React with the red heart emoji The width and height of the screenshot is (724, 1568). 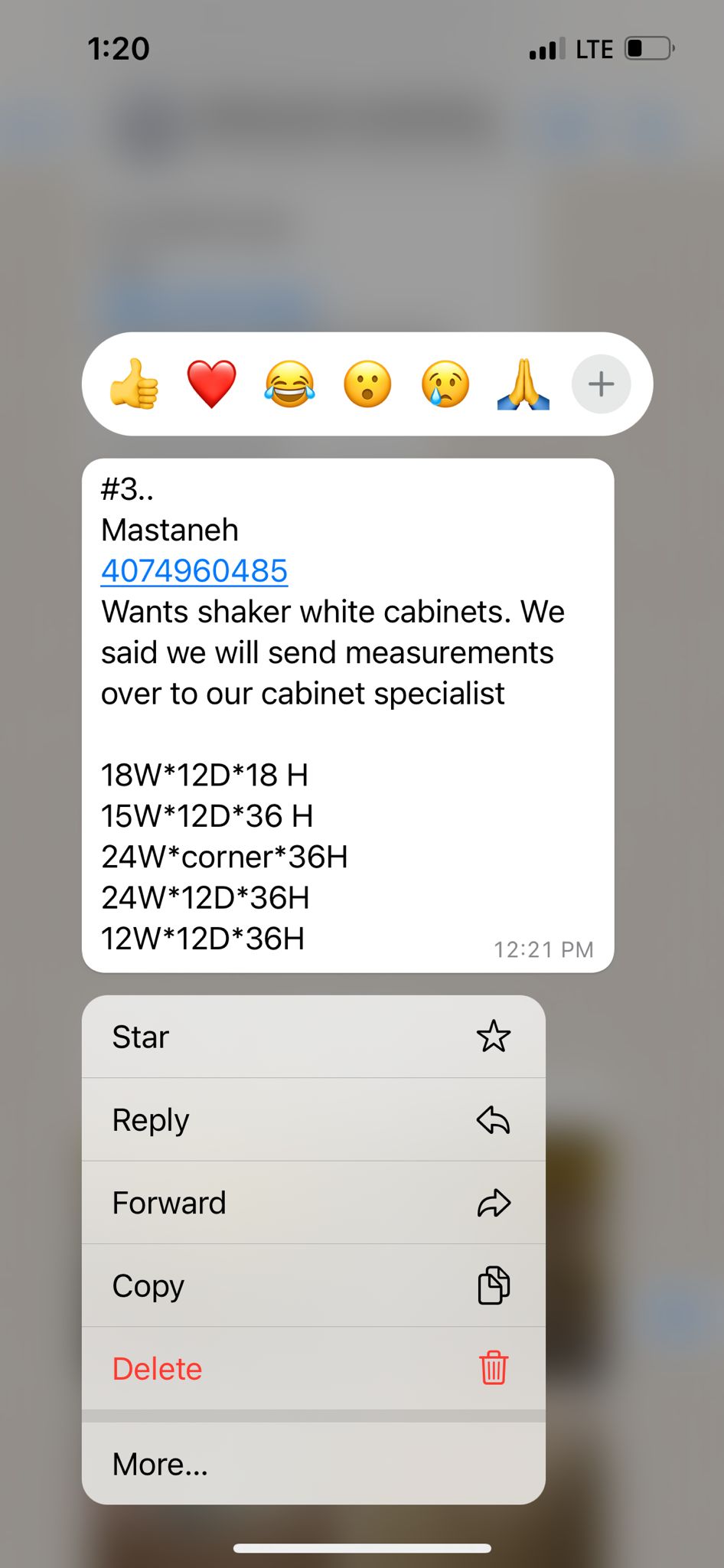click(212, 384)
